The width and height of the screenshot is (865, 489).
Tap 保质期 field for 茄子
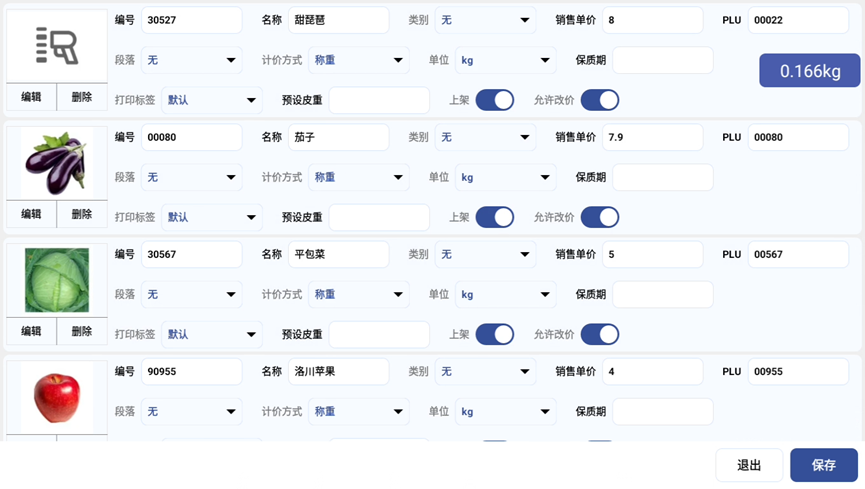(662, 177)
